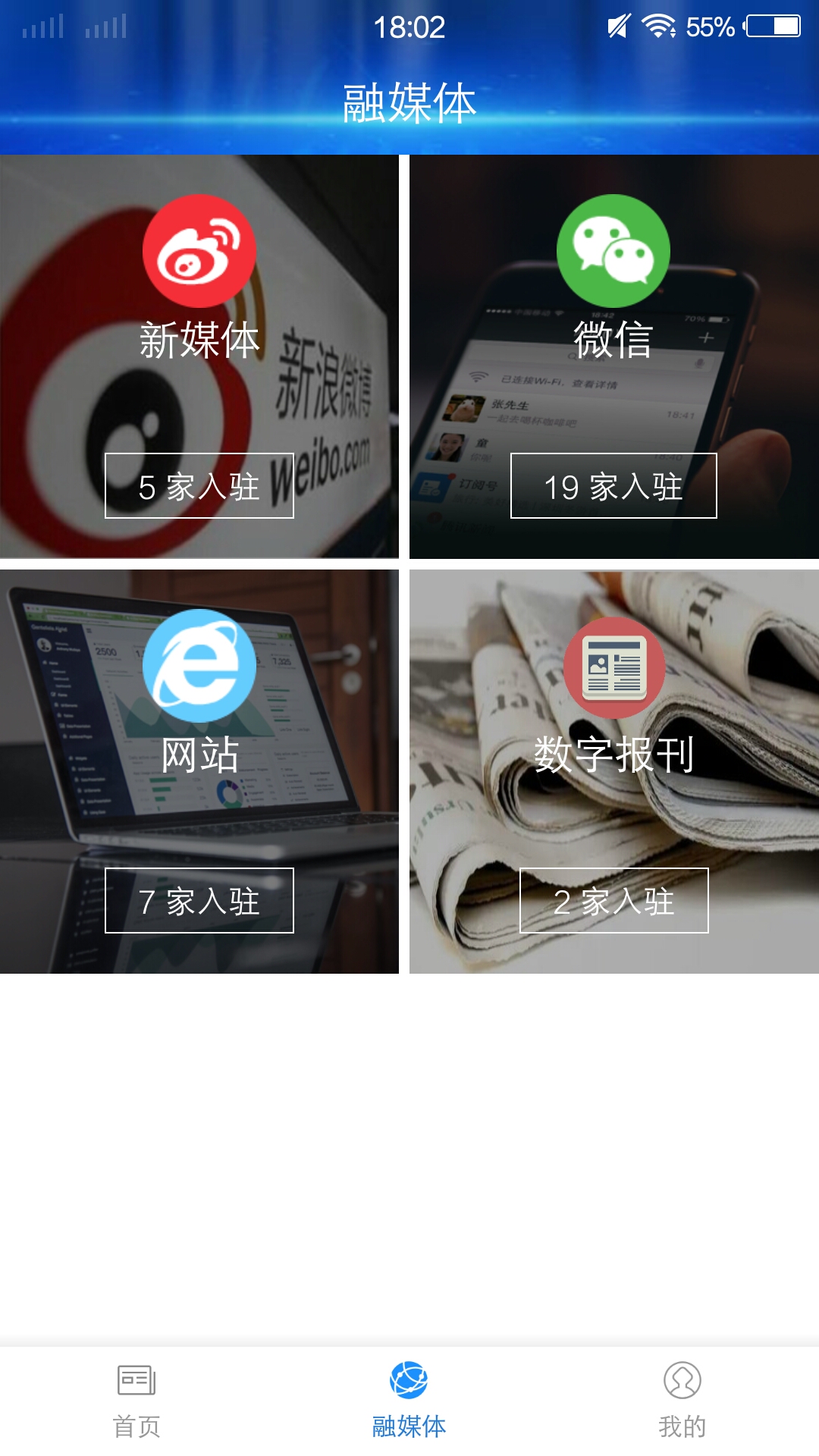Open the 数字报刊 digital newspaper tile

click(614, 771)
